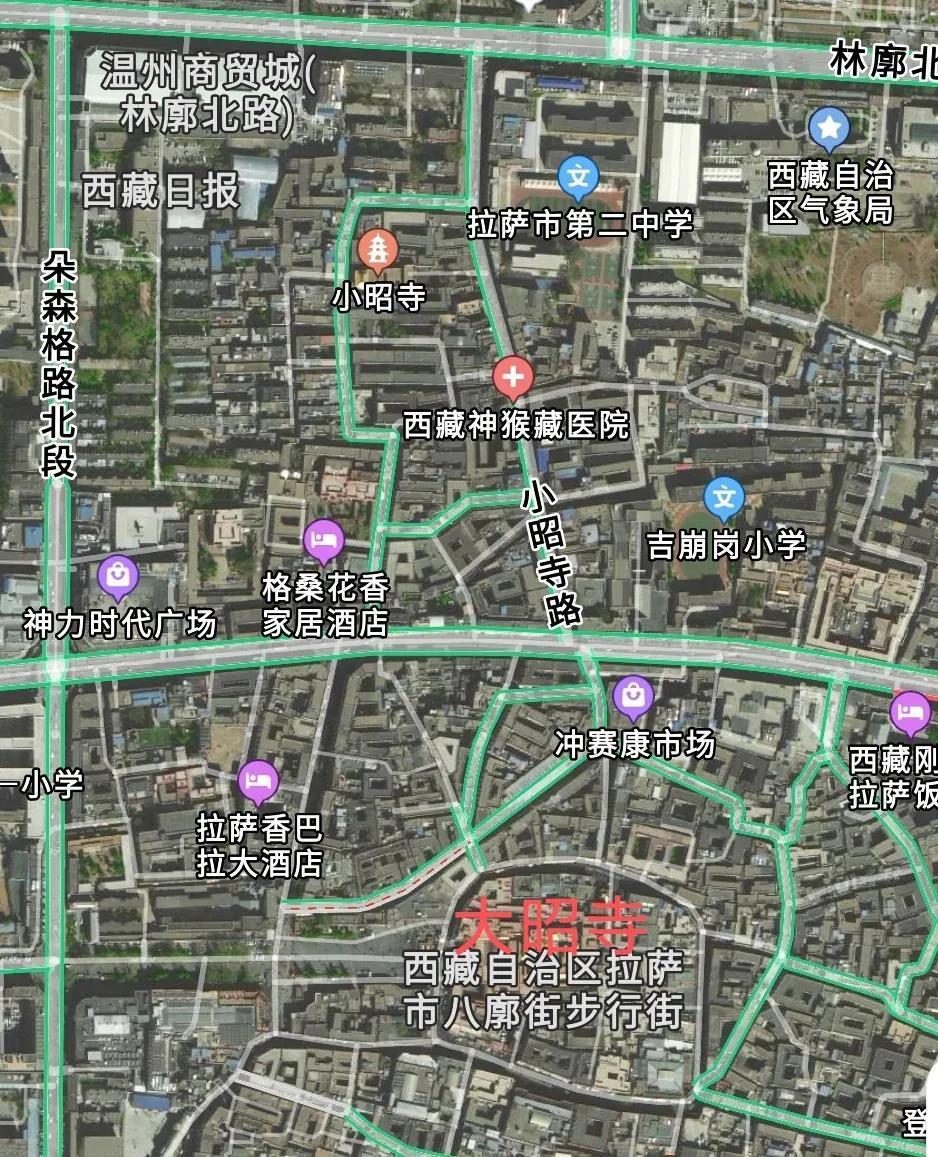Open the 拉萨市第二中学 school pin
The width and height of the screenshot is (938, 1157).
[x=578, y=178]
